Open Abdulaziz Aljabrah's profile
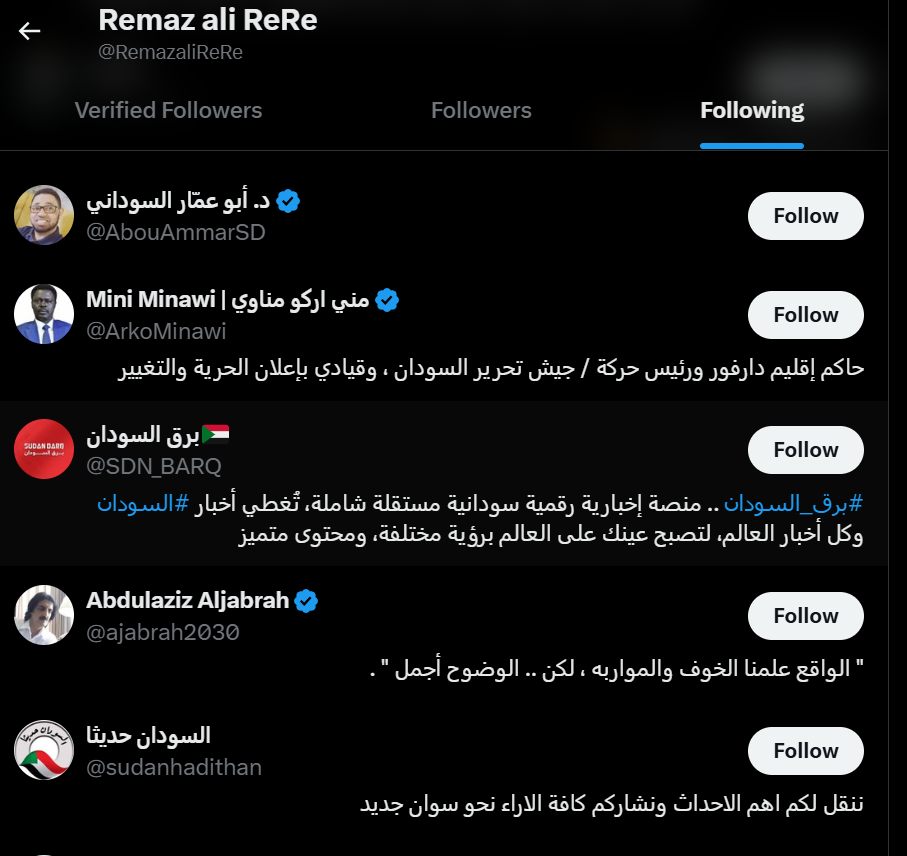 [188, 600]
